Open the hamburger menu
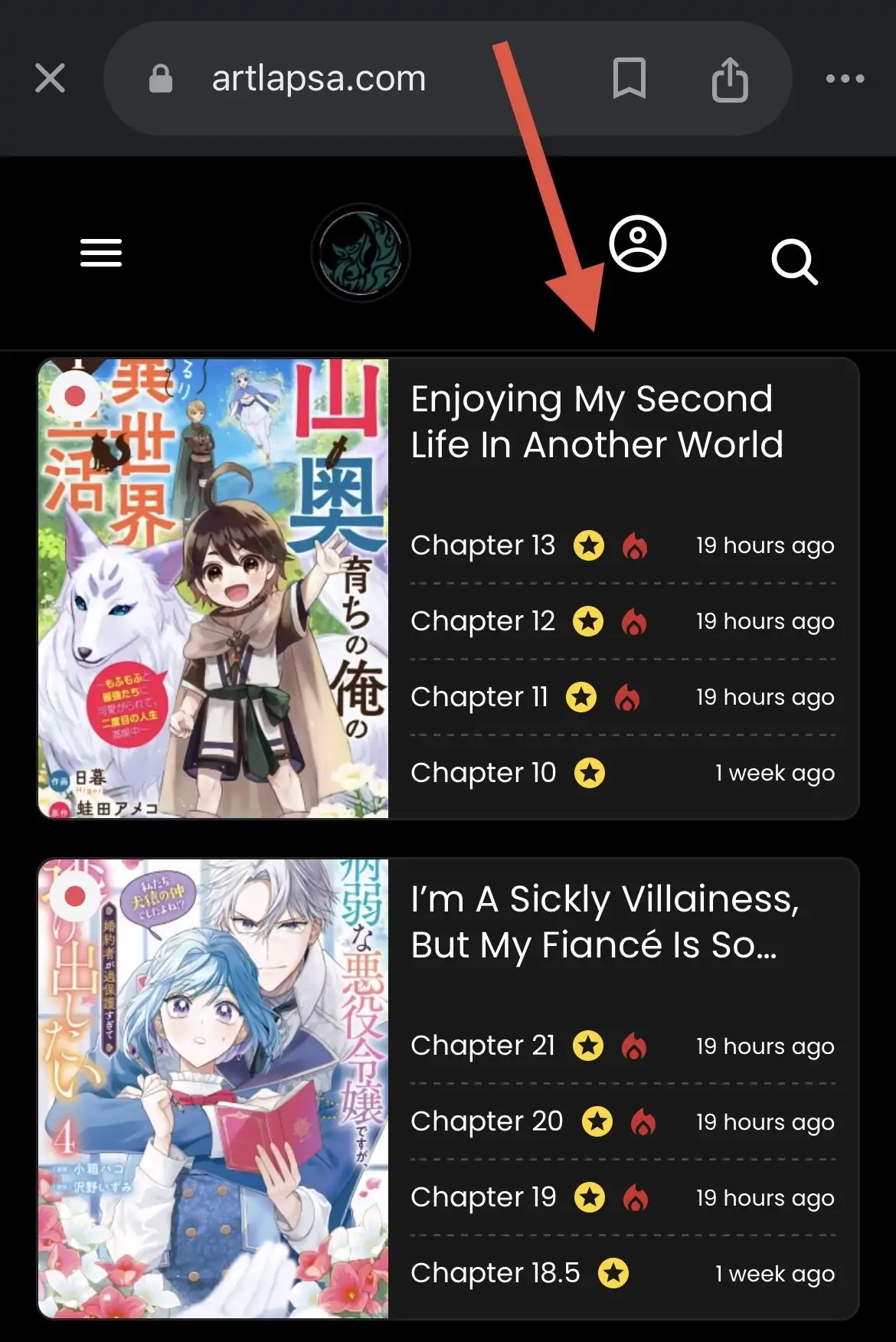 [101, 252]
